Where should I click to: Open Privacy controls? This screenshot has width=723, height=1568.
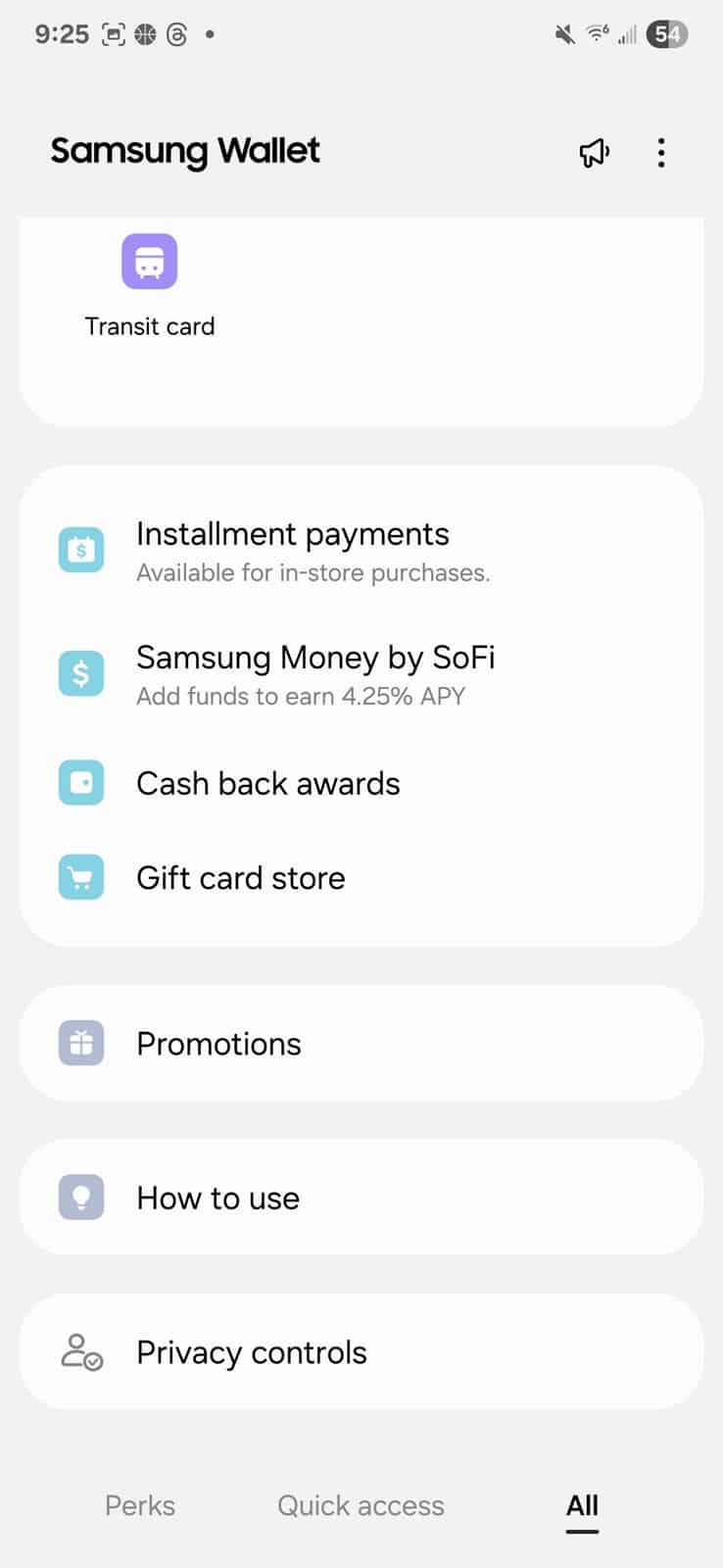(x=361, y=1352)
